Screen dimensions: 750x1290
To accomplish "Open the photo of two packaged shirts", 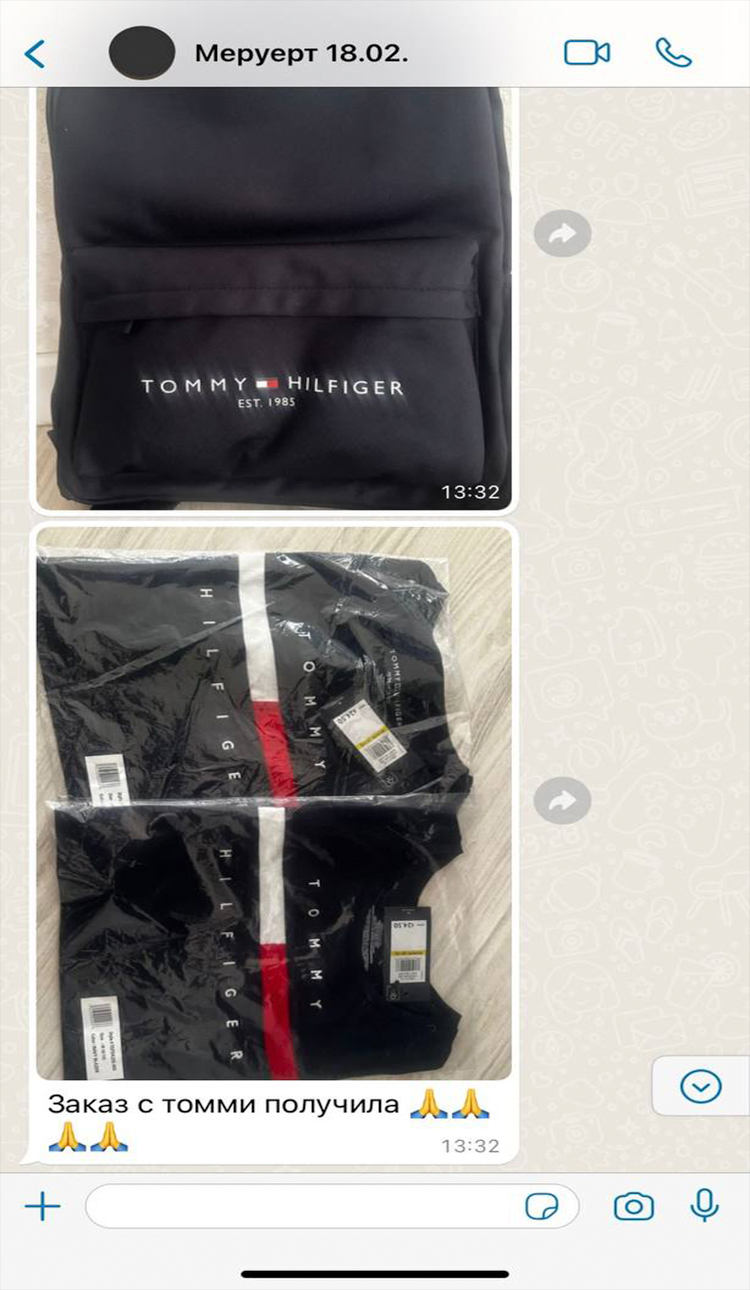I will (x=275, y=800).
